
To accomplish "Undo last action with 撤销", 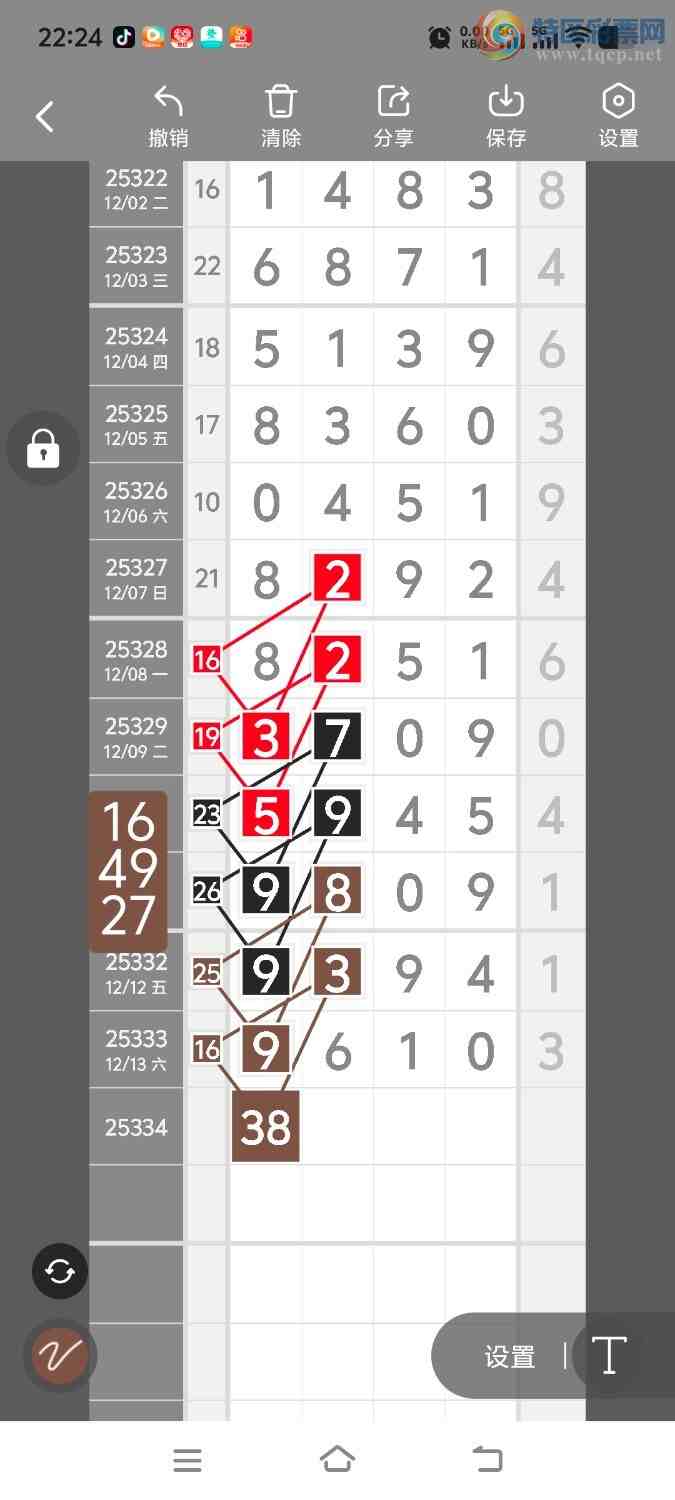I will (x=168, y=117).
